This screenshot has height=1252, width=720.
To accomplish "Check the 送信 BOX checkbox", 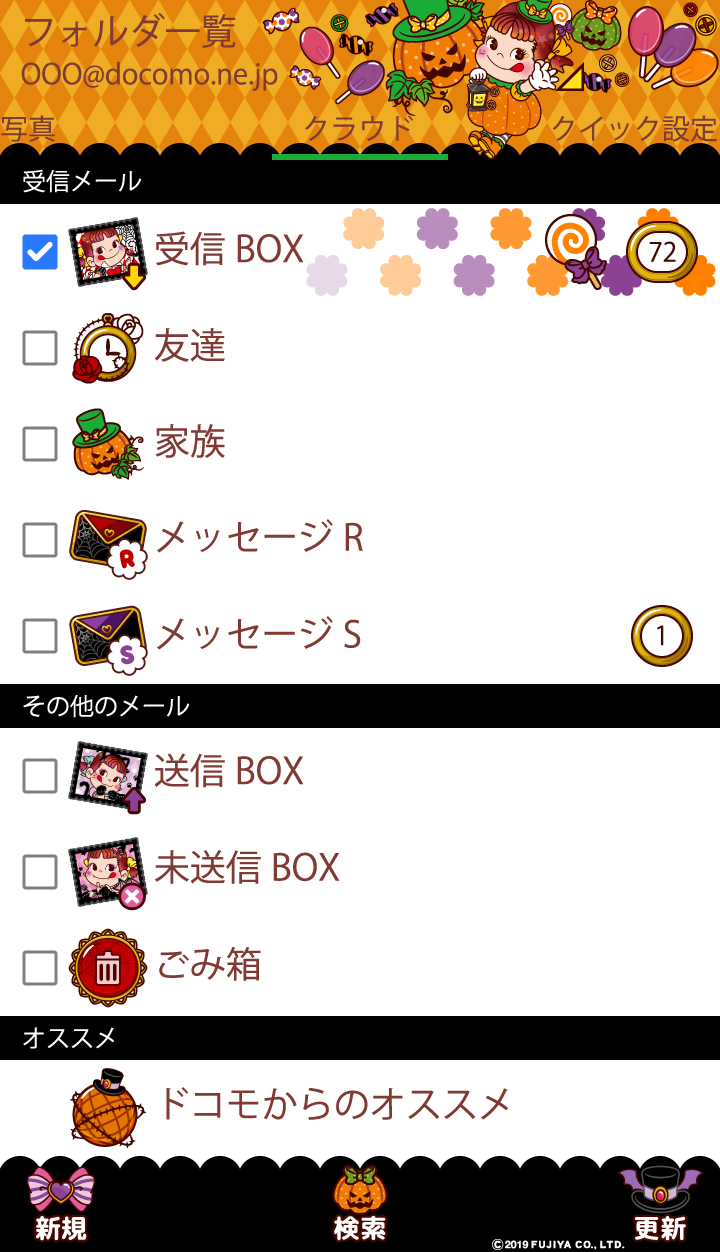I will point(40,776).
